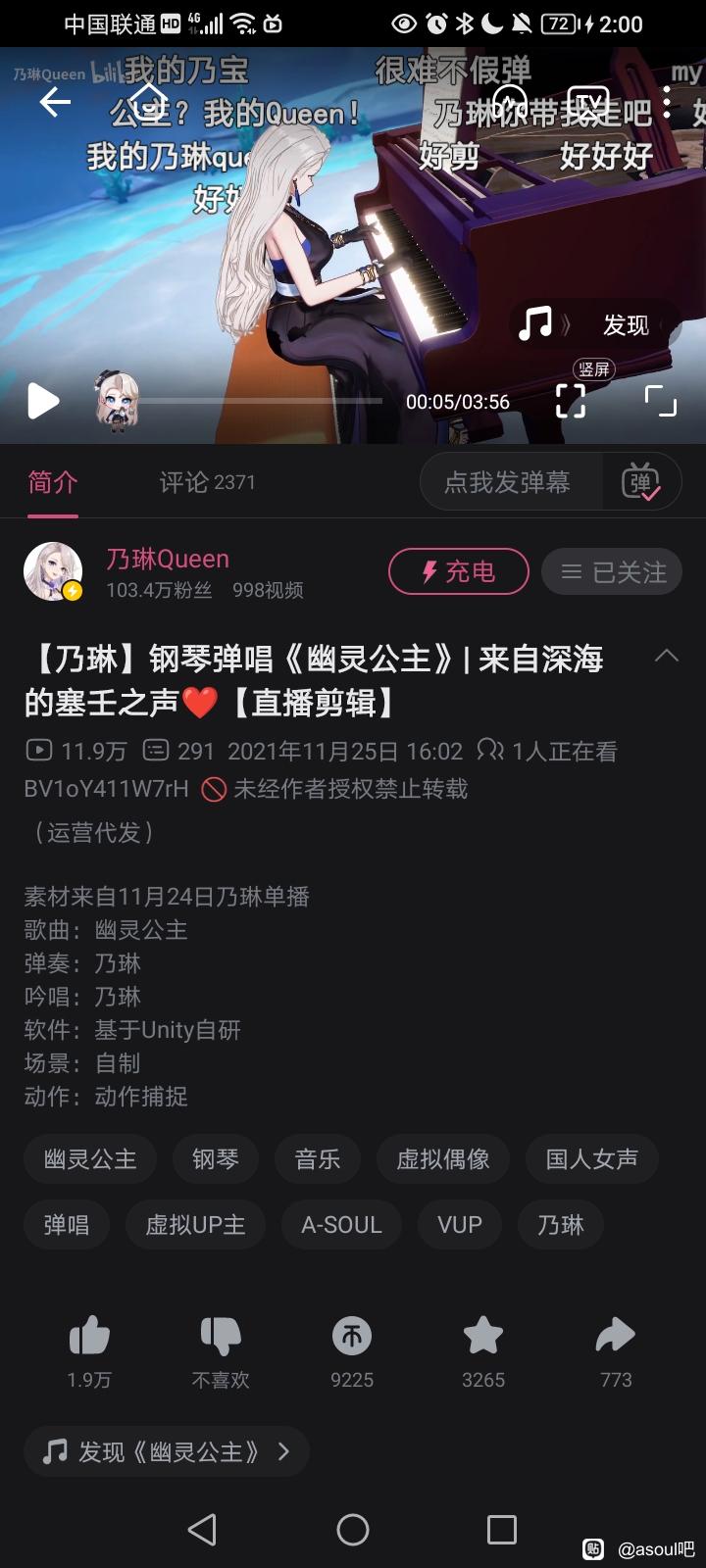Open 乃琳Queen's profile

[167, 560]
